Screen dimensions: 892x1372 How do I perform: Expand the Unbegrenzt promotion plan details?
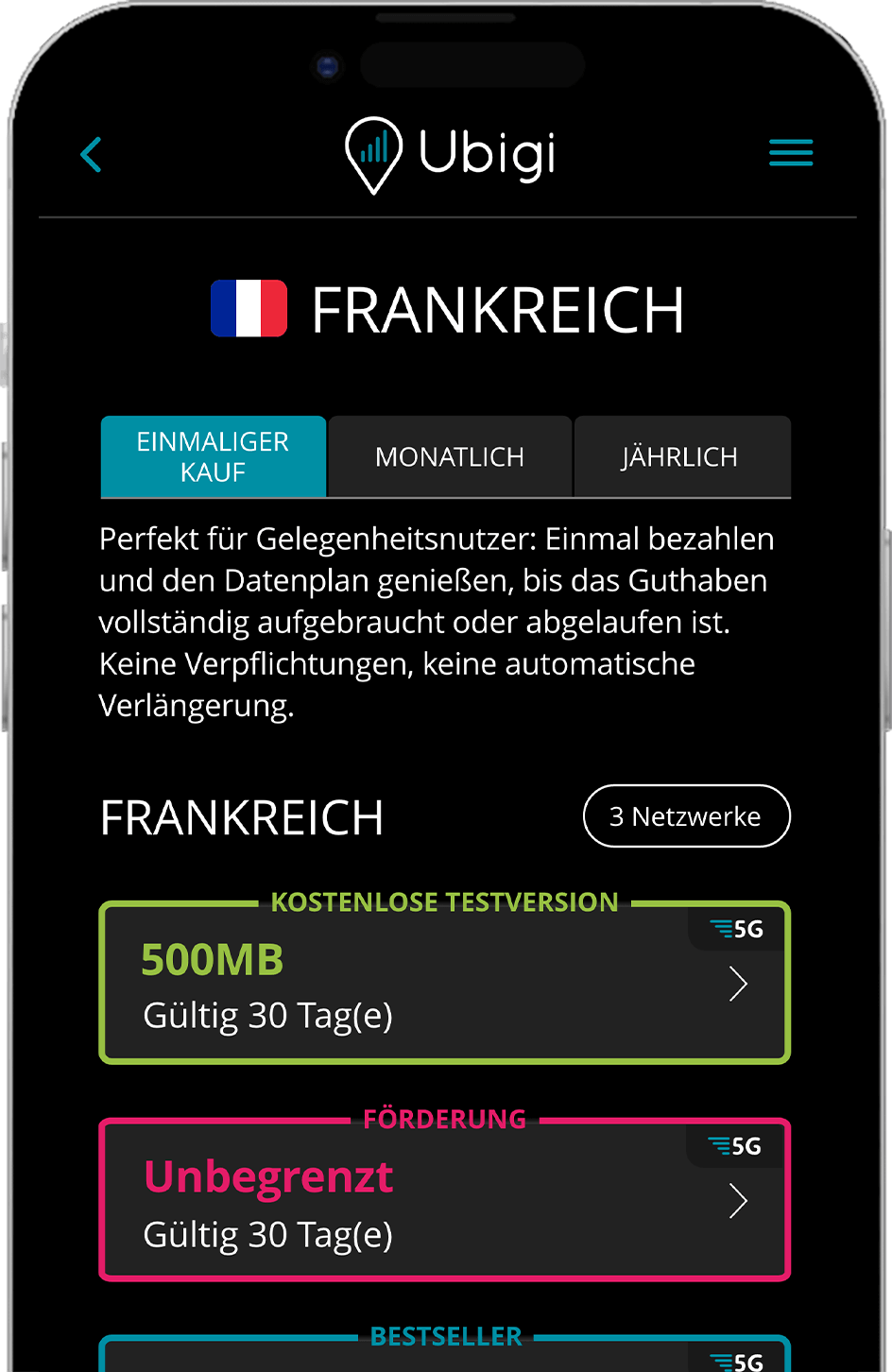click(x=444, y=1201)
